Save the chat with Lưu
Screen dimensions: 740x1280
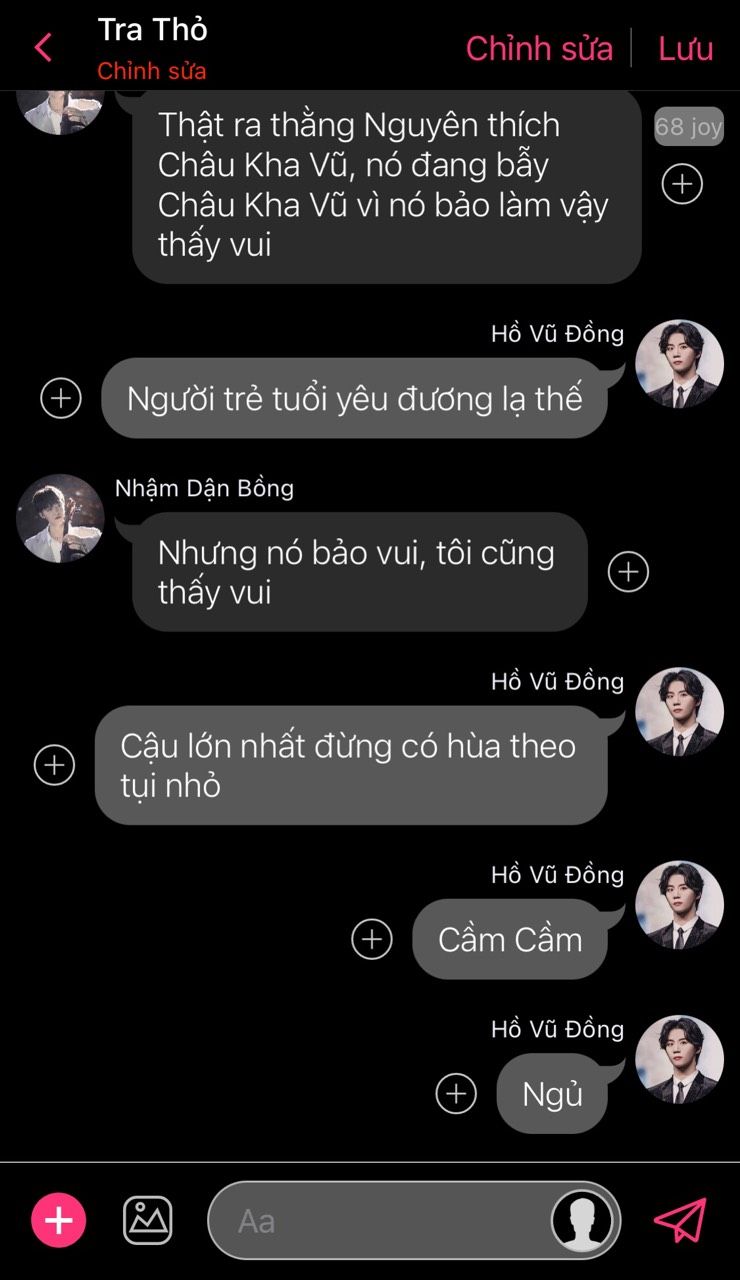tap(686, 48)
